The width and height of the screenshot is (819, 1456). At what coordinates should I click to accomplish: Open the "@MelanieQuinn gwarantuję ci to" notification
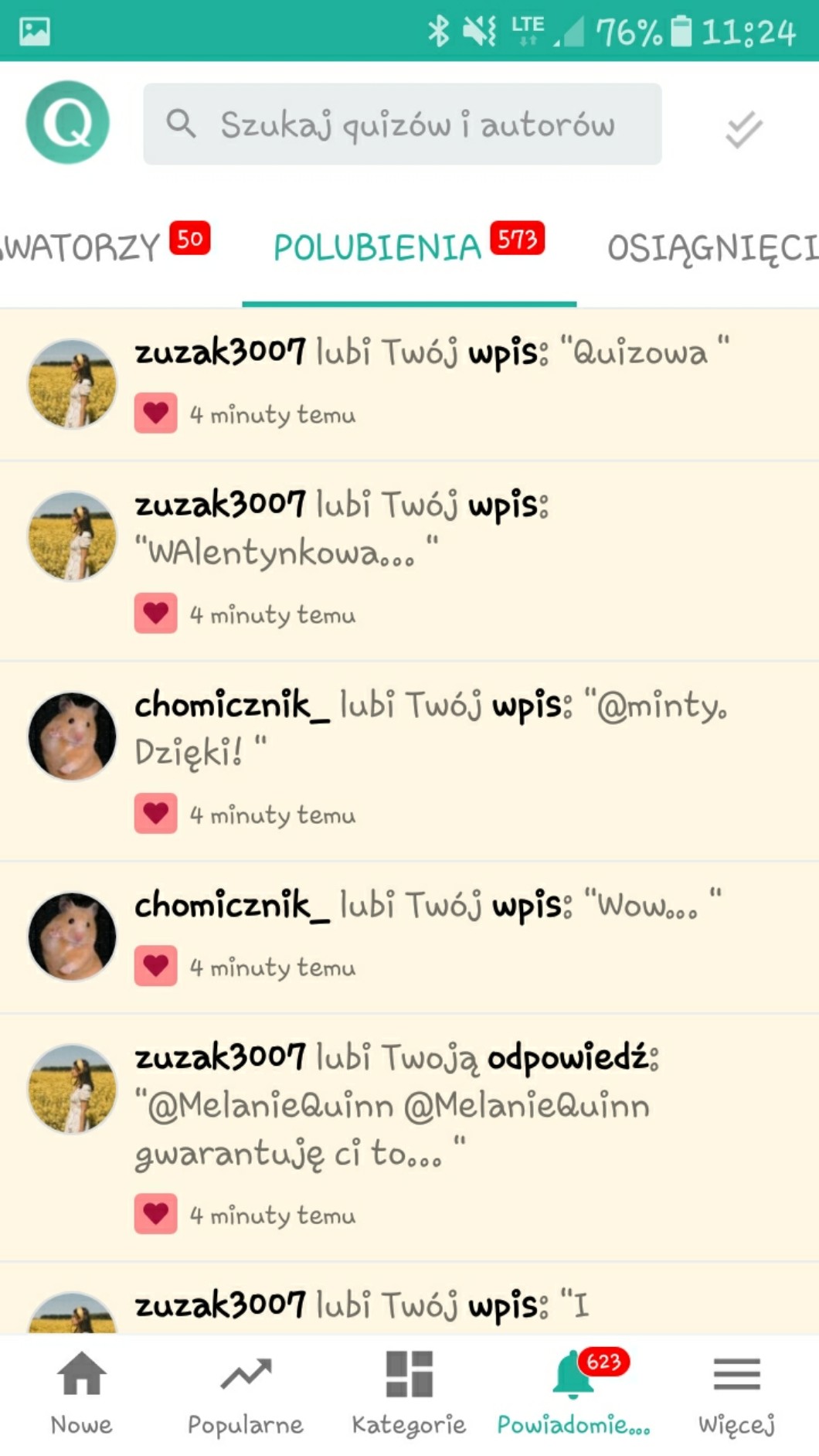431,1136
